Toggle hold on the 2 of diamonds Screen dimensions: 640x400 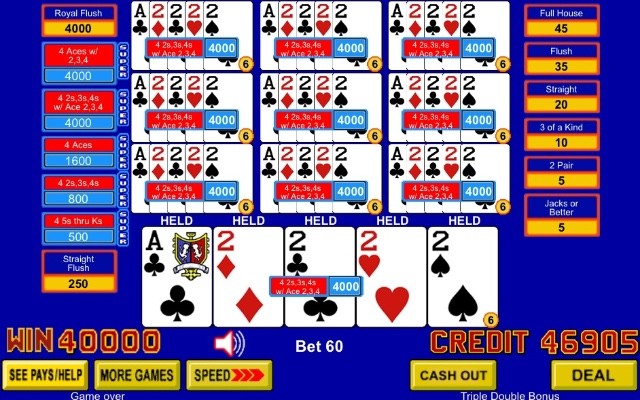tap(248, 277)
